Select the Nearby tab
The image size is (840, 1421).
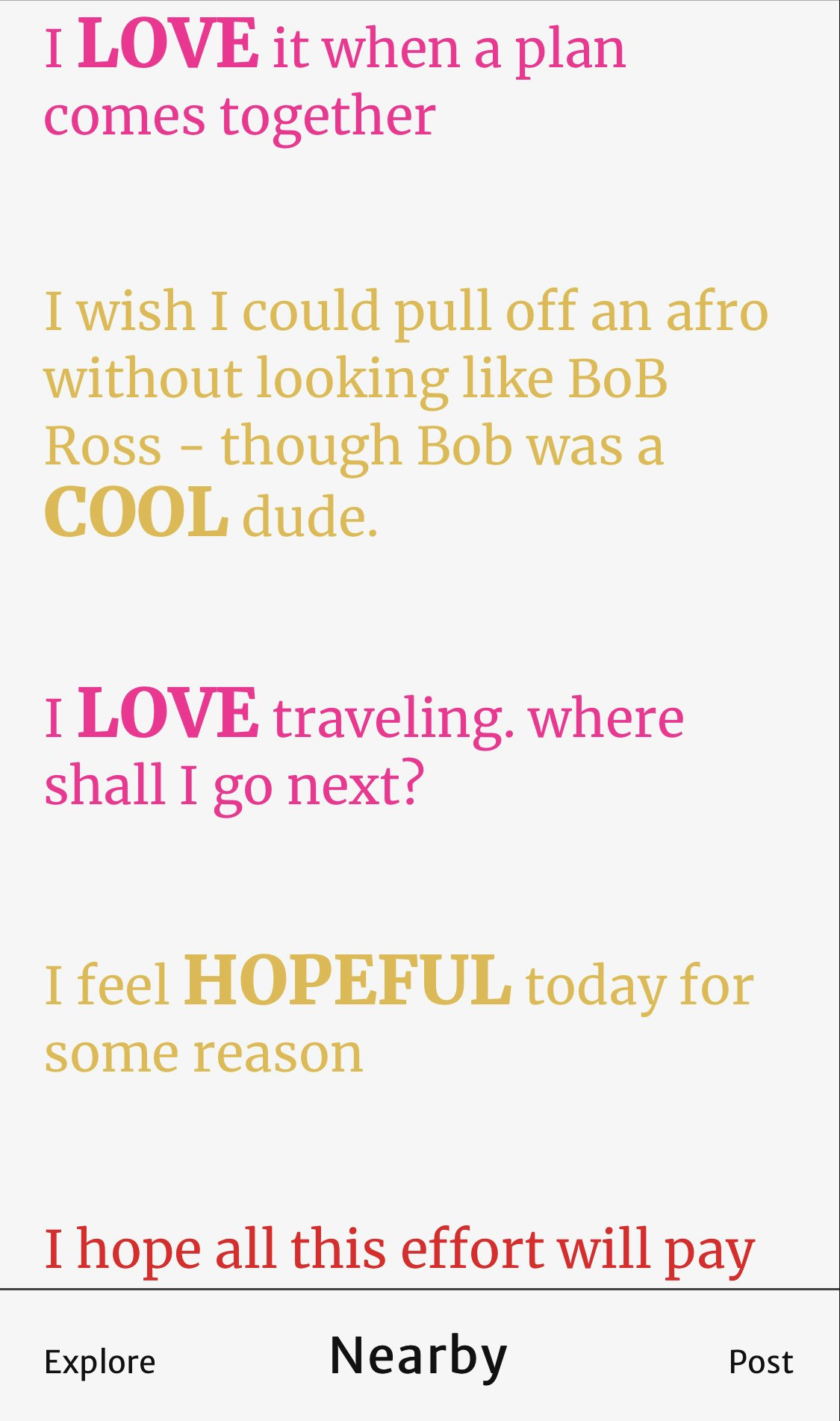click(x=418, y=1356)
